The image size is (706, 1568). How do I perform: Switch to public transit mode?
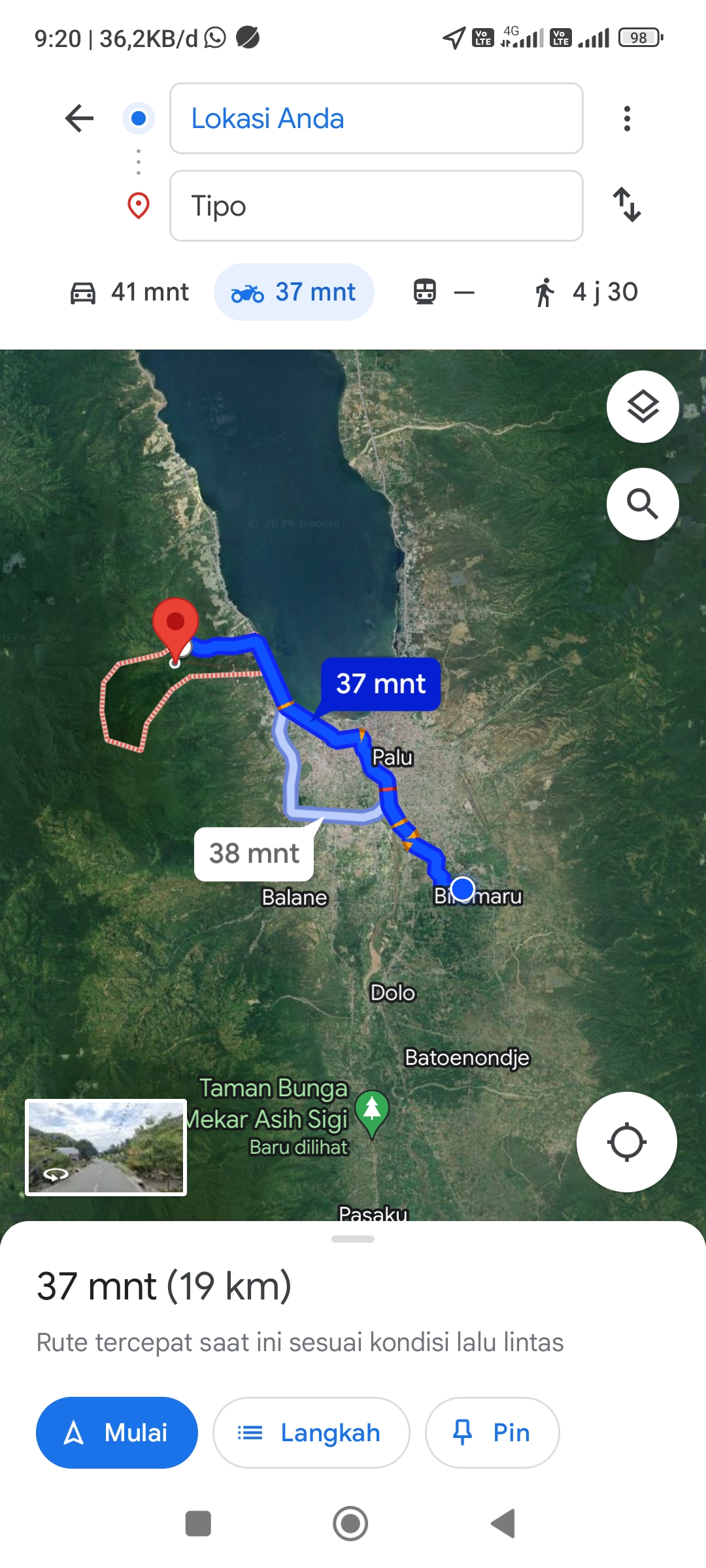(444, 292)
